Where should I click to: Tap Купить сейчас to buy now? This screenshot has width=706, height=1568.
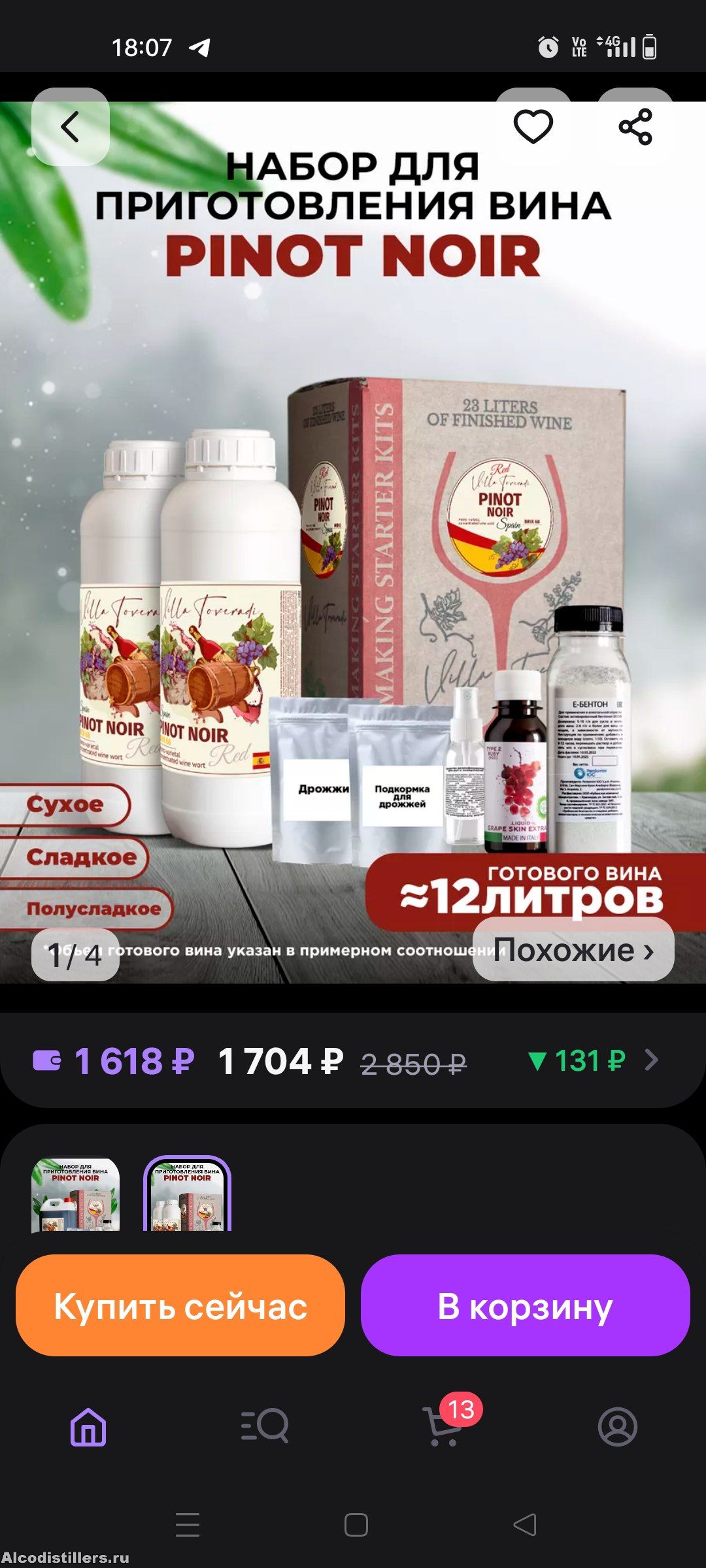180,1305
